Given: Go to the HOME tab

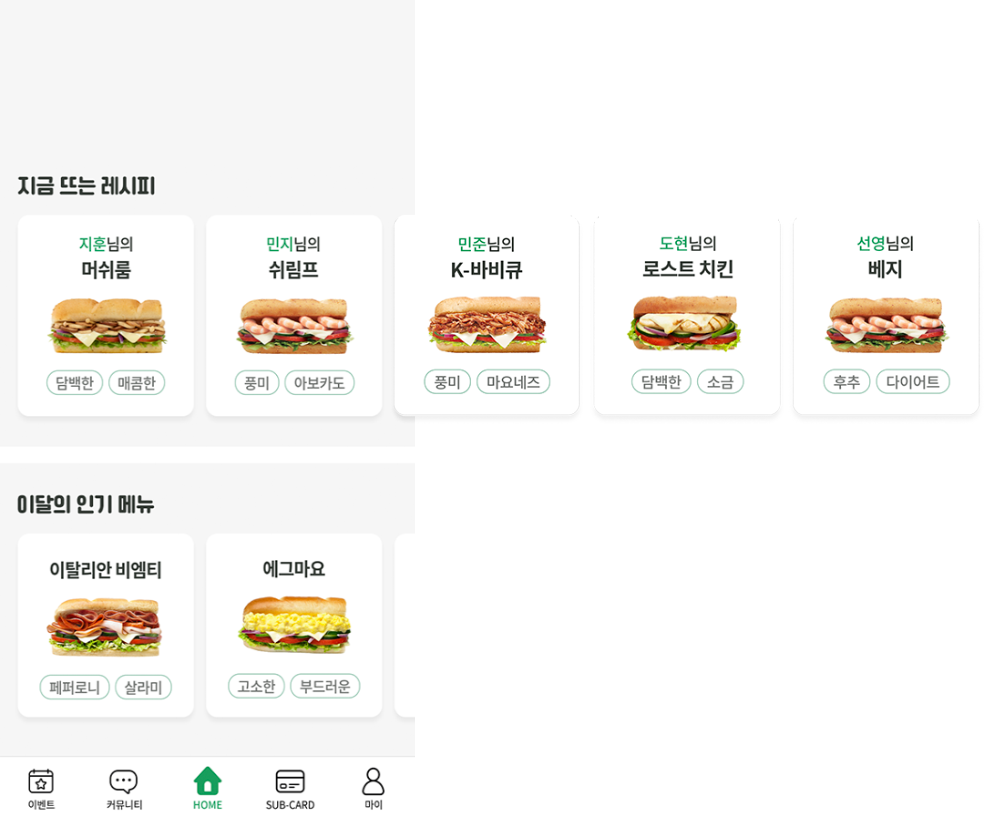Looking at the screenshot, I should click(x=207, y=788).
